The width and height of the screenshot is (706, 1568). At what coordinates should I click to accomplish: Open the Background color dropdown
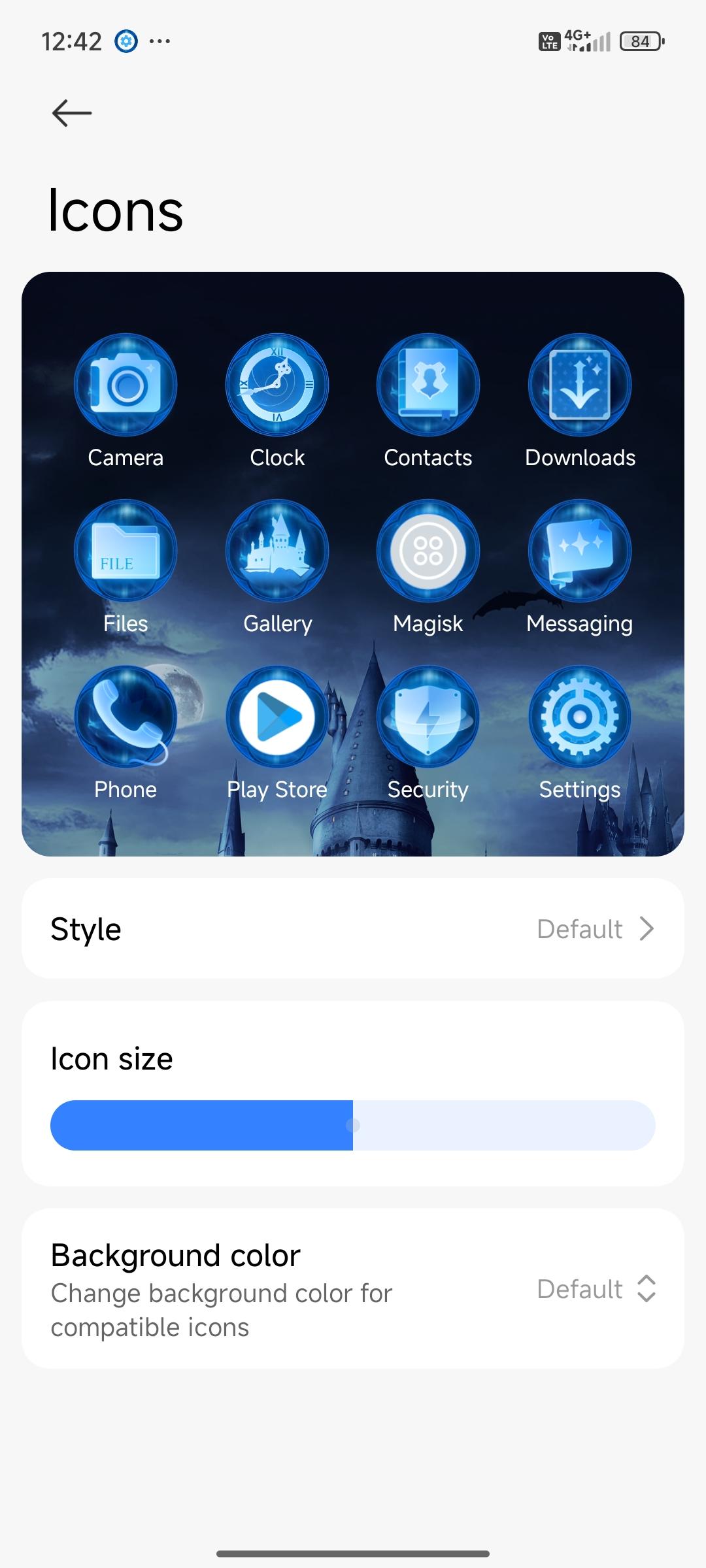[x=595, y=1289]
